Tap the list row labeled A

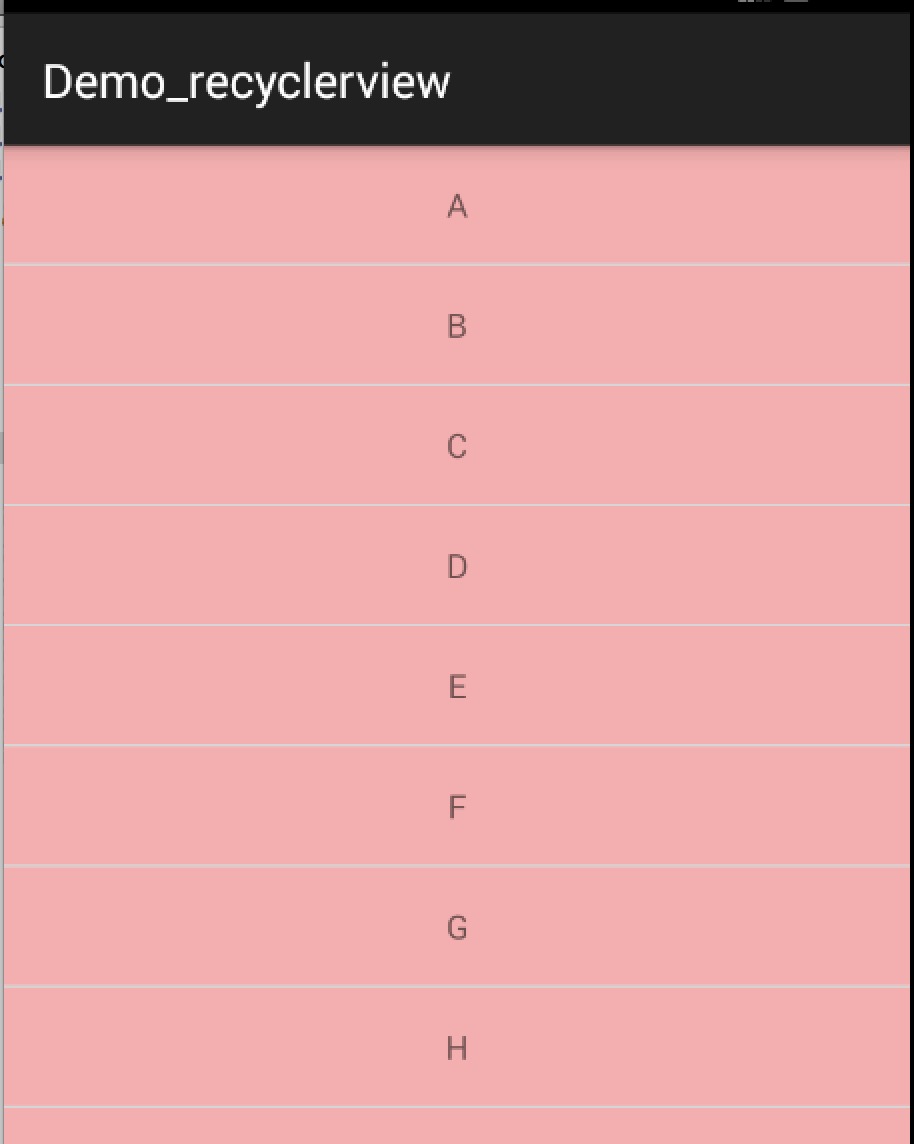tap(457, 207)
